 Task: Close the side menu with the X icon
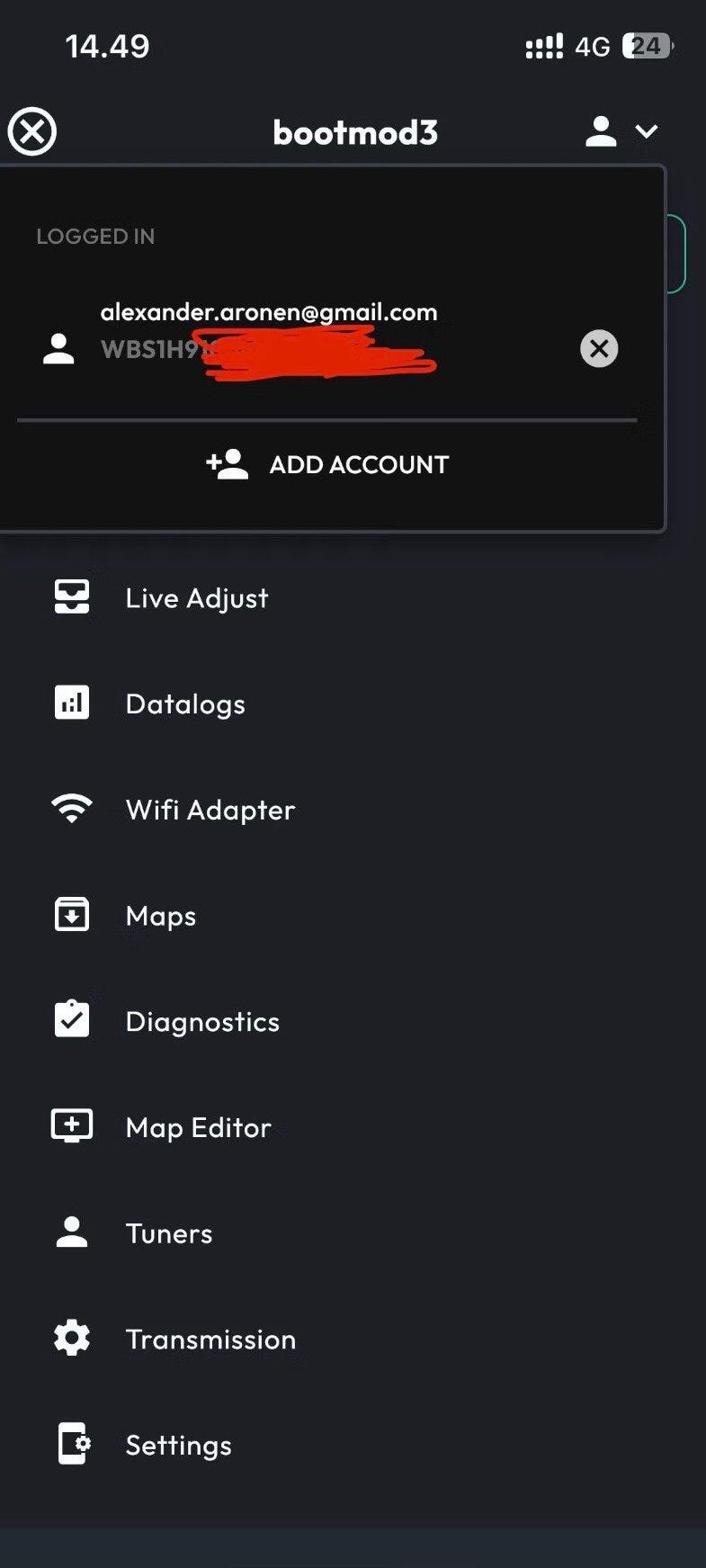pyautogui.click(x=32, y=132)
